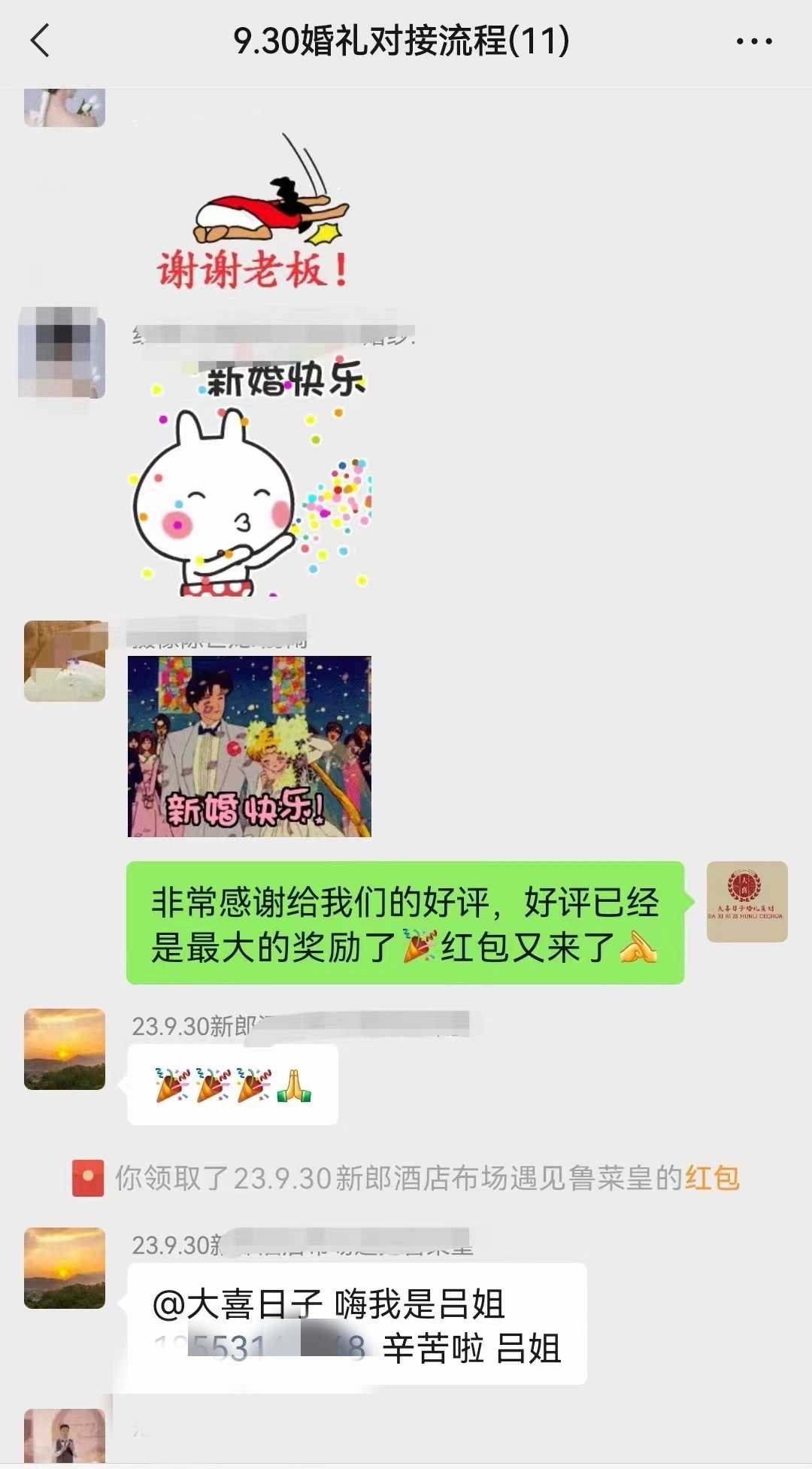This screenshot has width=812, height=1469.
Task: Open sunset avatar beside party emoji message
Action: [x=65, y=1049]
